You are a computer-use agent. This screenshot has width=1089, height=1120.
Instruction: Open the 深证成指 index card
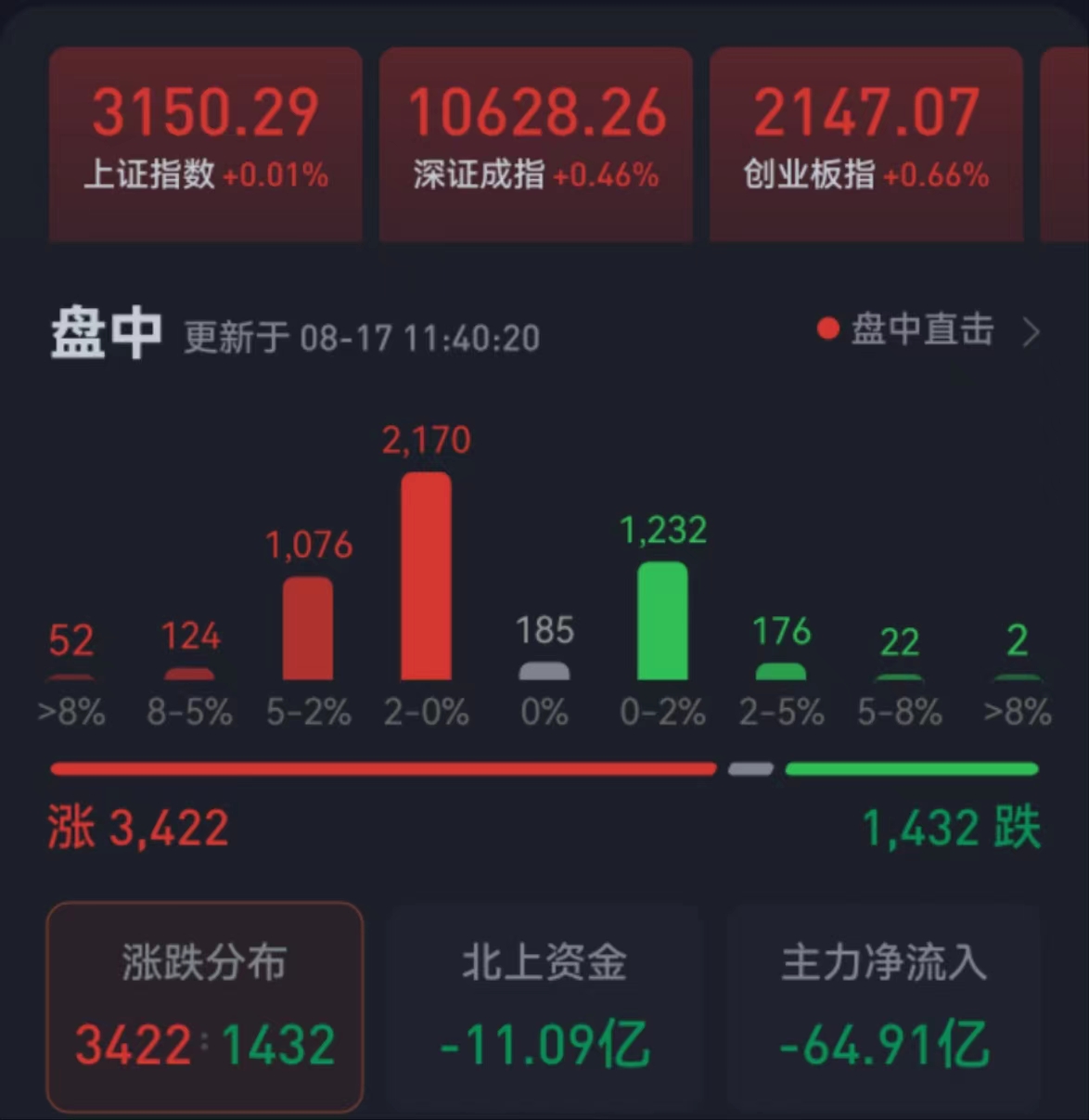535,144
